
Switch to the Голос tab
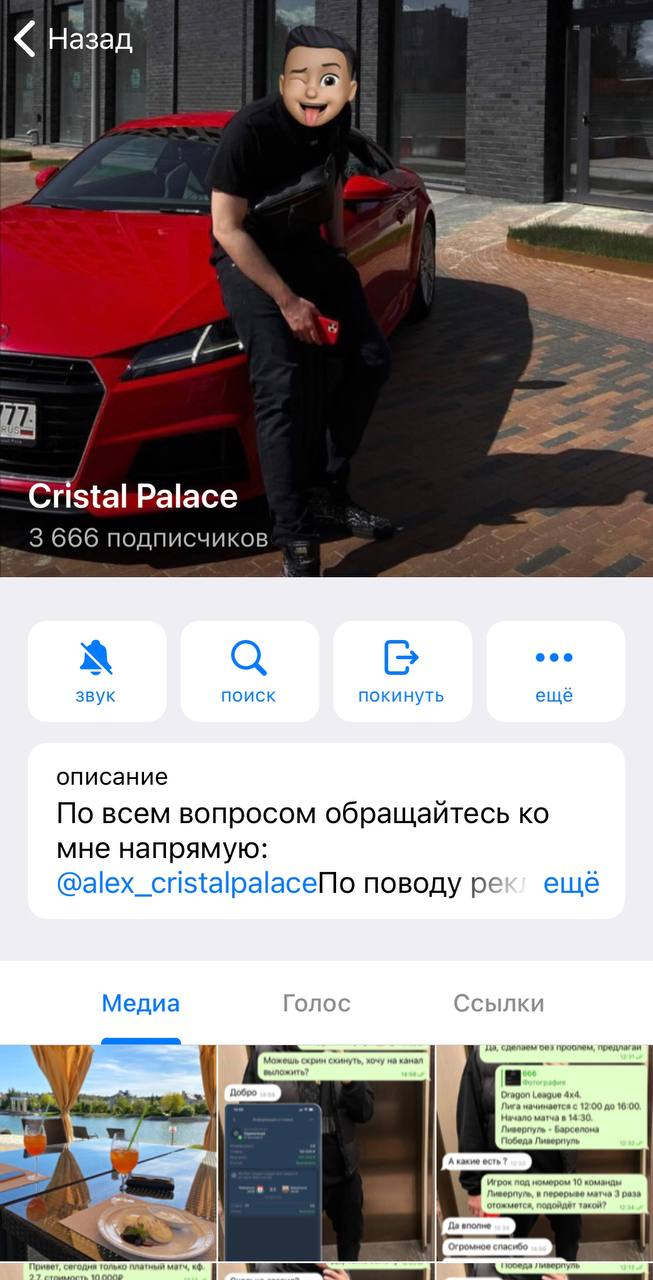pyautogui.click(x=317, y=1004)
